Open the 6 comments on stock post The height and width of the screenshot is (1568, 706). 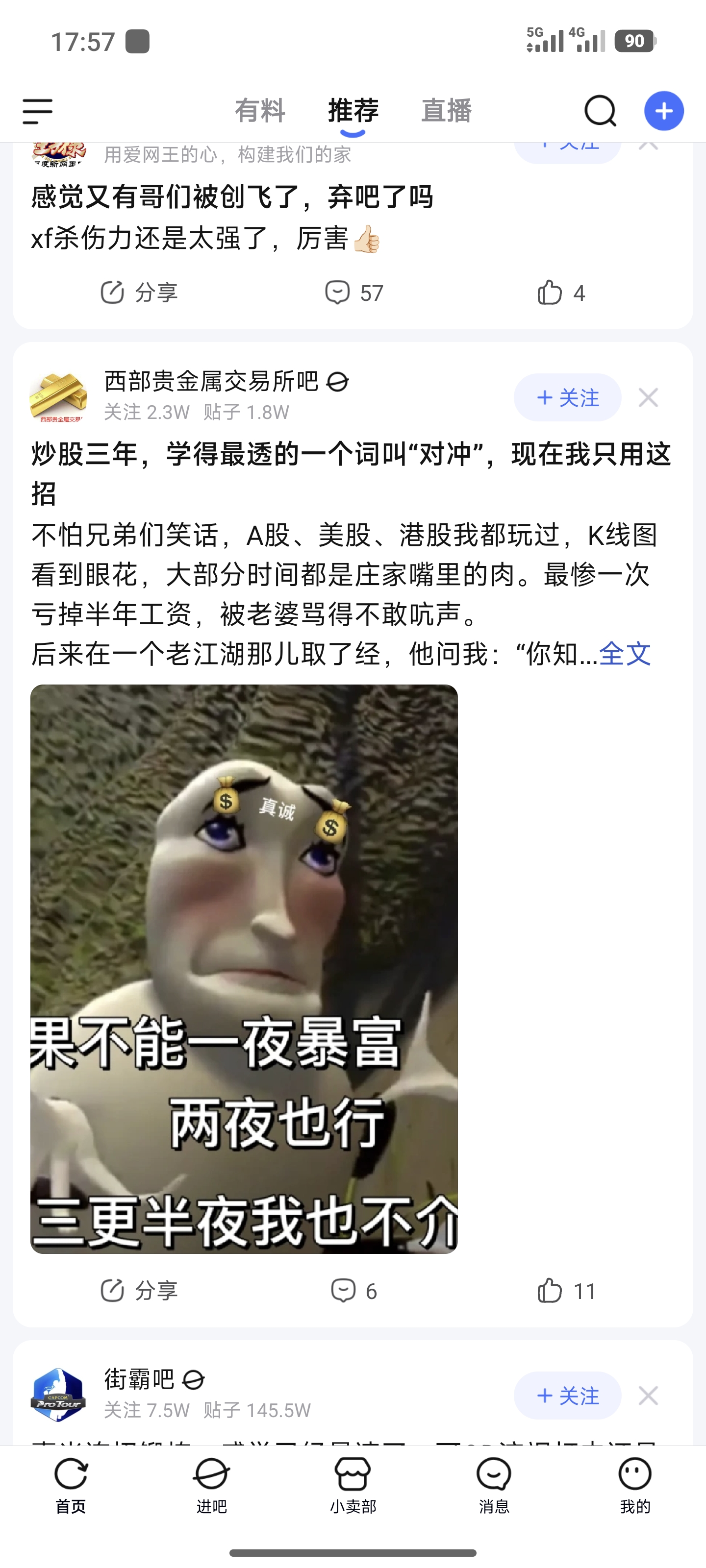(353, 1291)
